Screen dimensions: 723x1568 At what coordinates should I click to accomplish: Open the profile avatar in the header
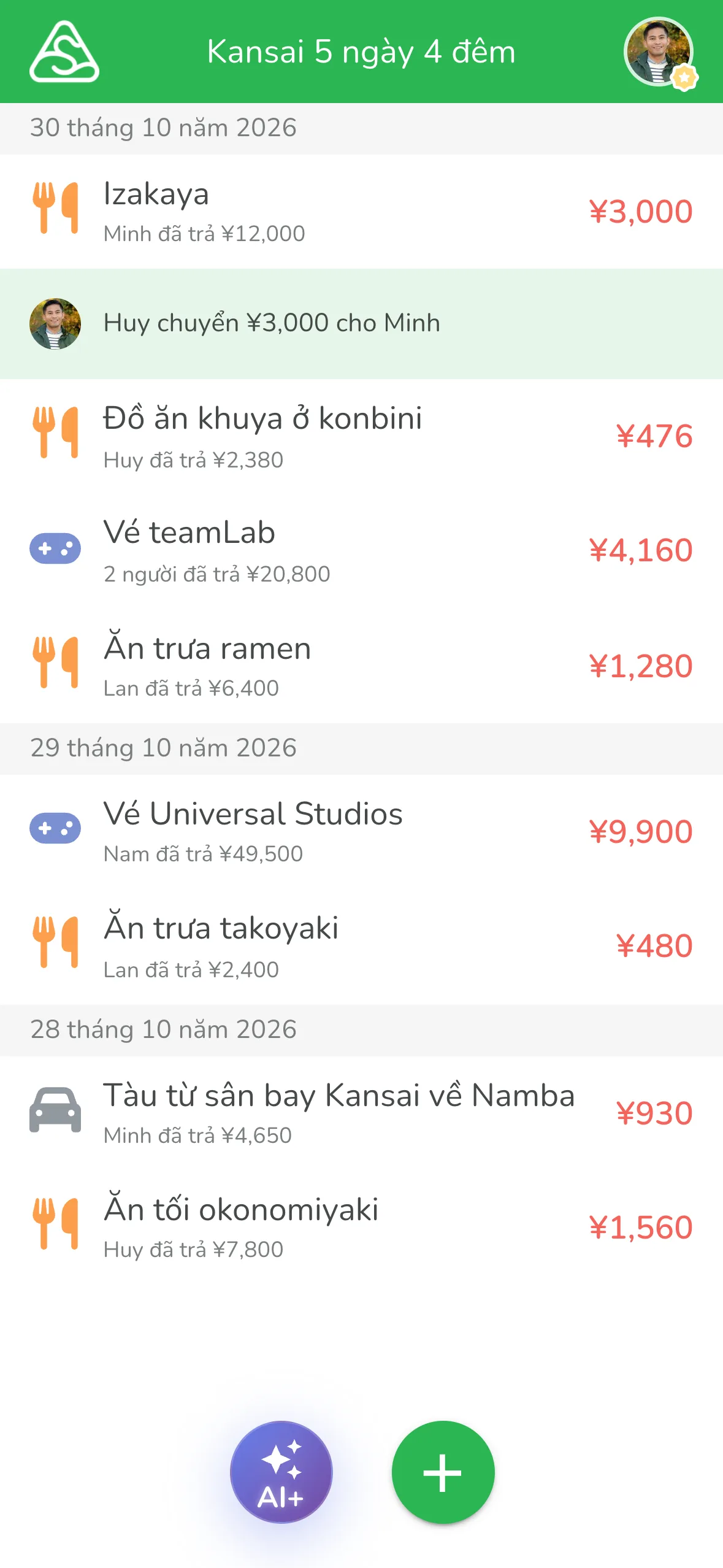[x=659, y=52]
